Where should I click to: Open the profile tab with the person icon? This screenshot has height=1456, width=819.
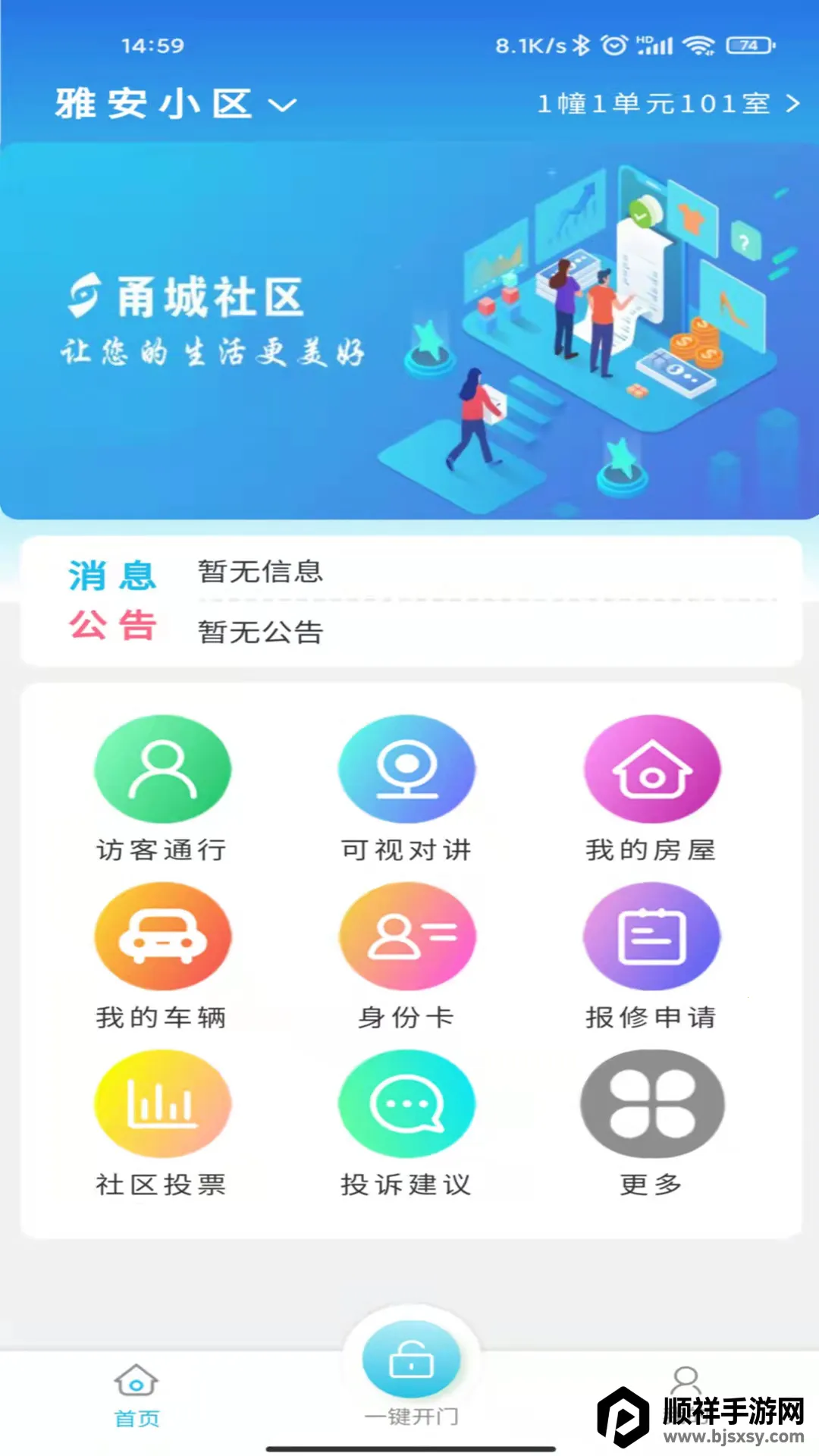pos(686,1384)
